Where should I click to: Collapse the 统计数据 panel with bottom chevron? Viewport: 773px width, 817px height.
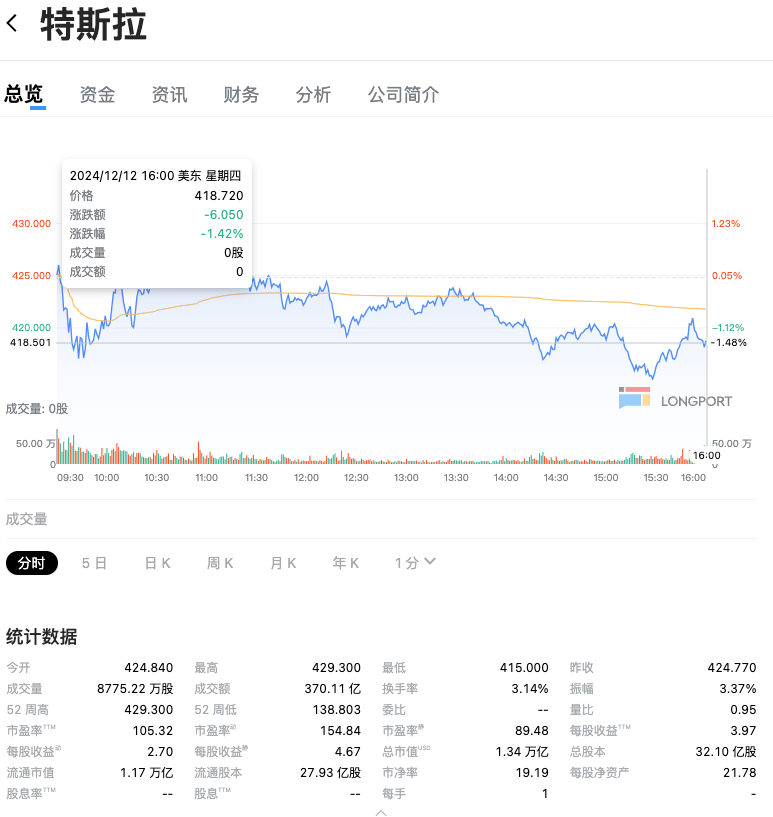click(x=381, y=811)
